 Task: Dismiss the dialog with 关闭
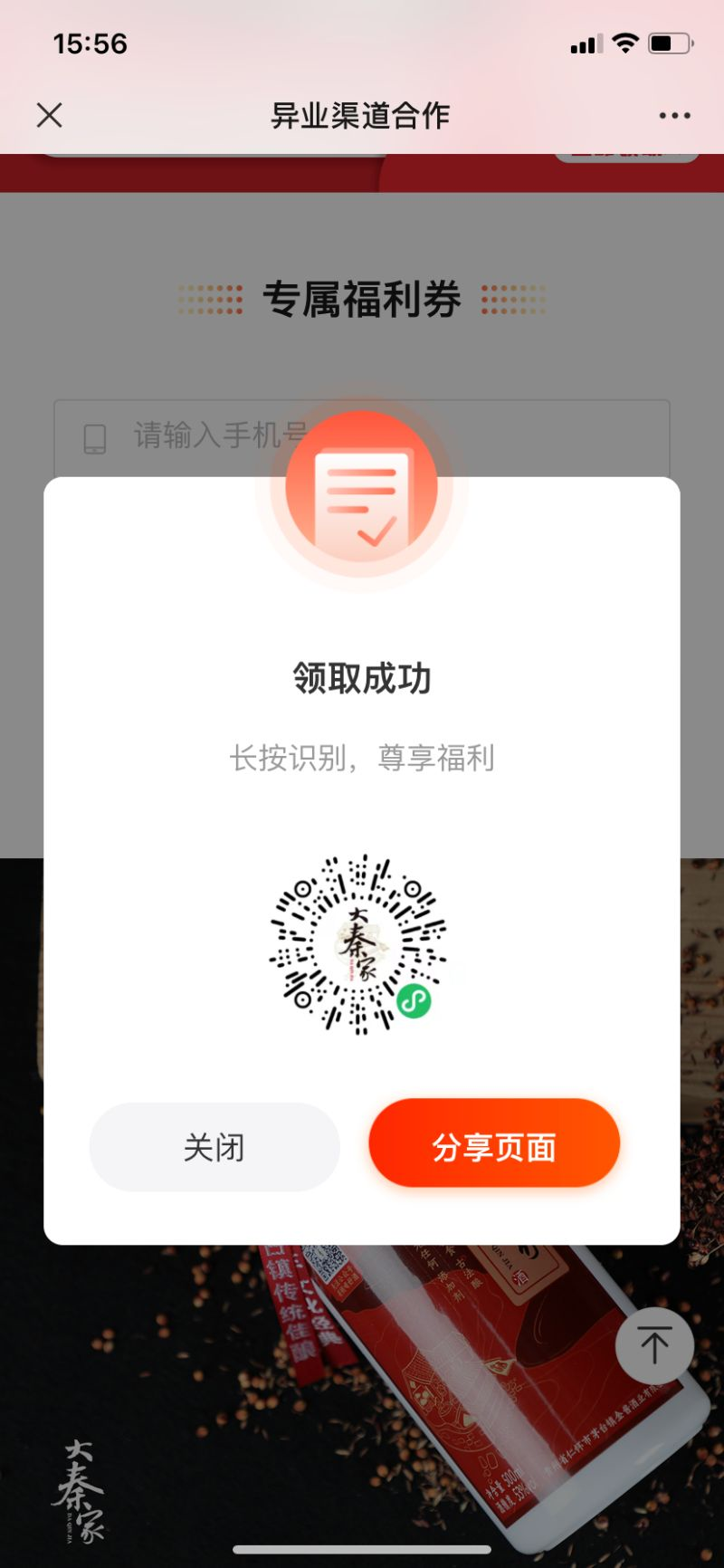click(x=214, y=1147)
